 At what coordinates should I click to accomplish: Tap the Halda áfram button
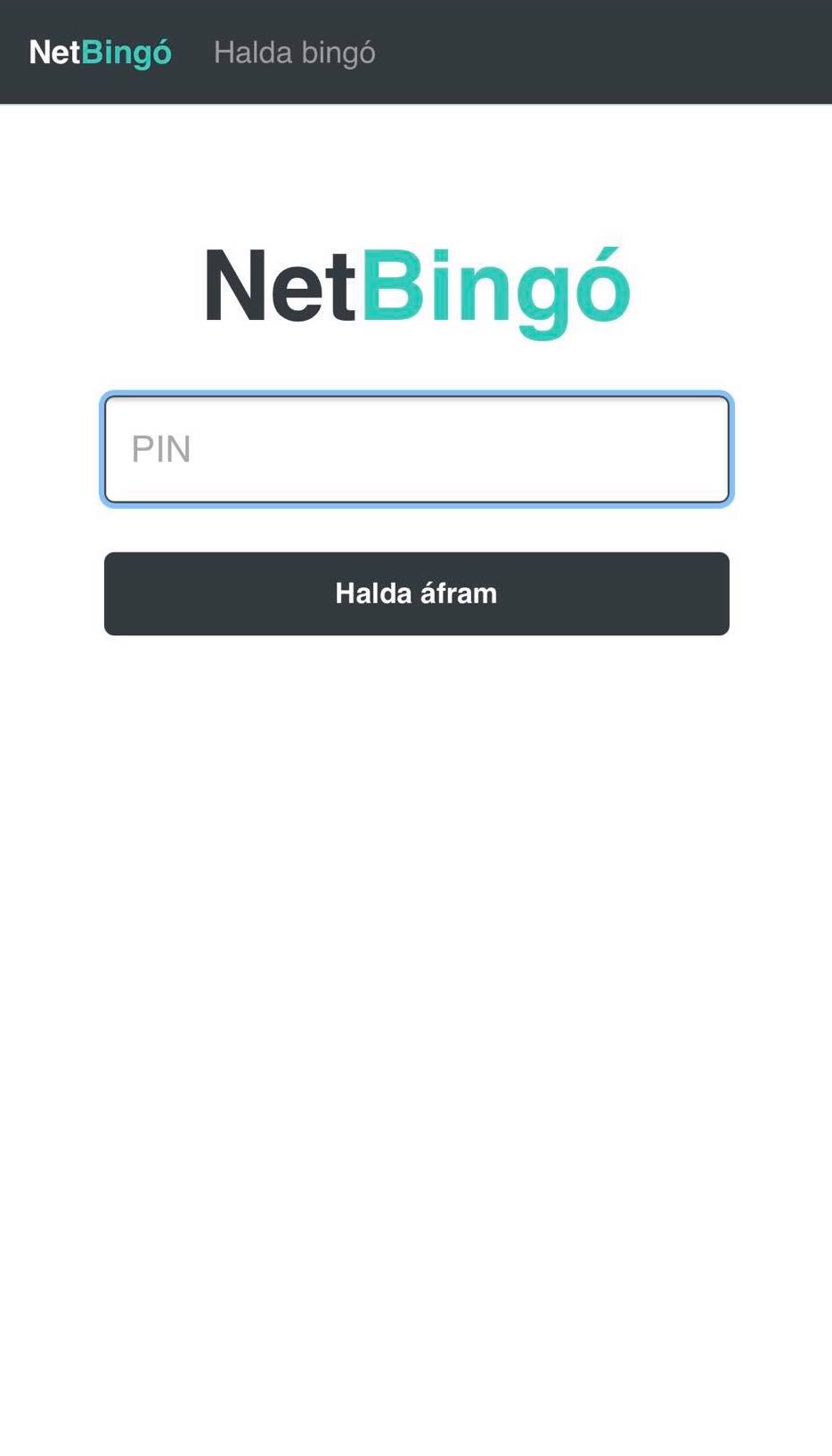pos(416,593)
